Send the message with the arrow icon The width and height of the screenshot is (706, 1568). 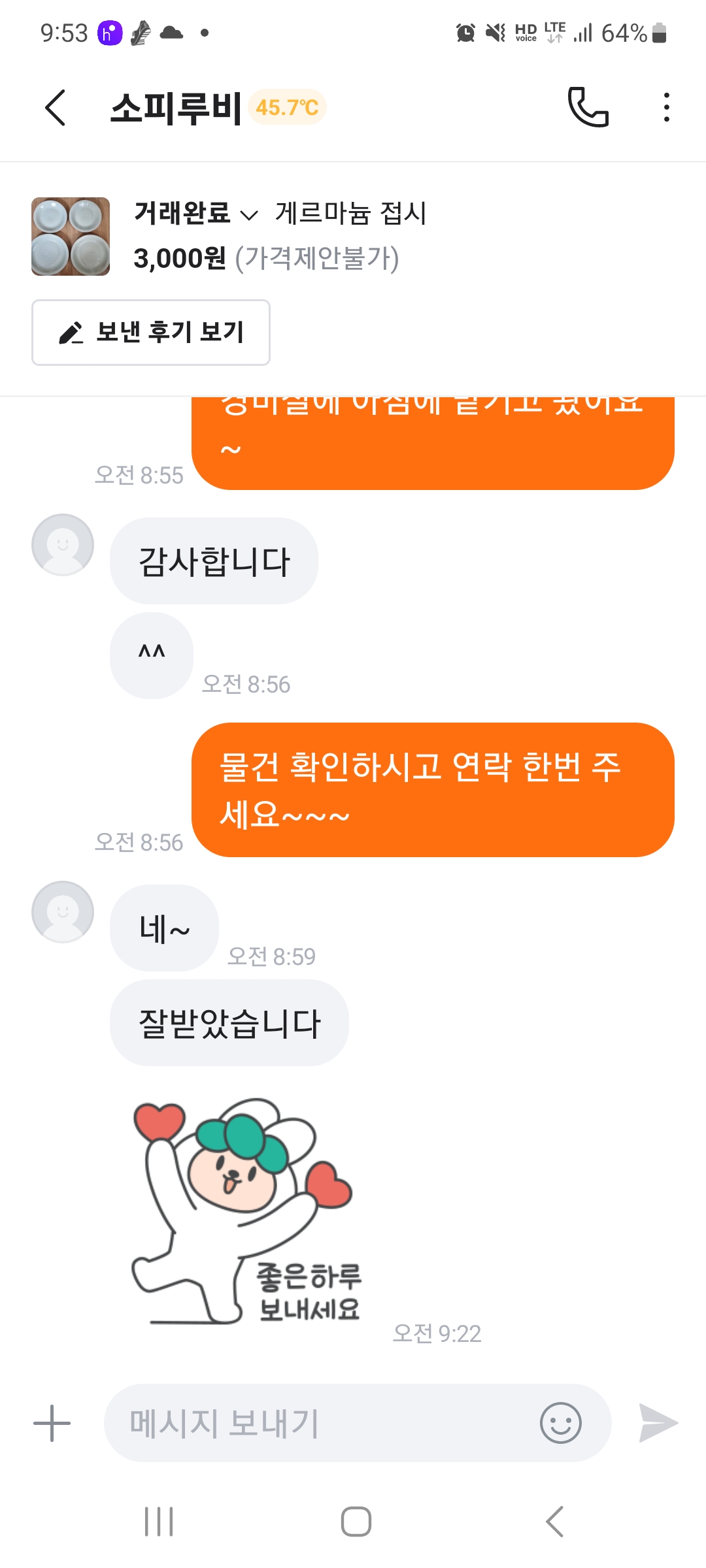coord(658,1423)
